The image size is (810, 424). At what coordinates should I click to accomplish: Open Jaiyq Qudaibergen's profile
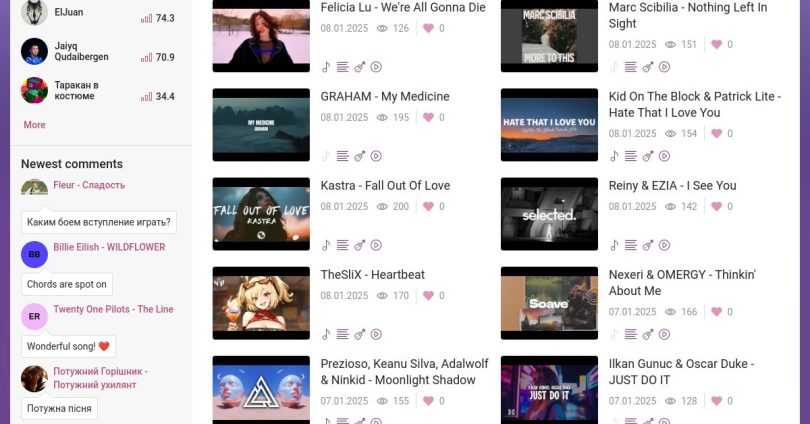coord(80,51)
